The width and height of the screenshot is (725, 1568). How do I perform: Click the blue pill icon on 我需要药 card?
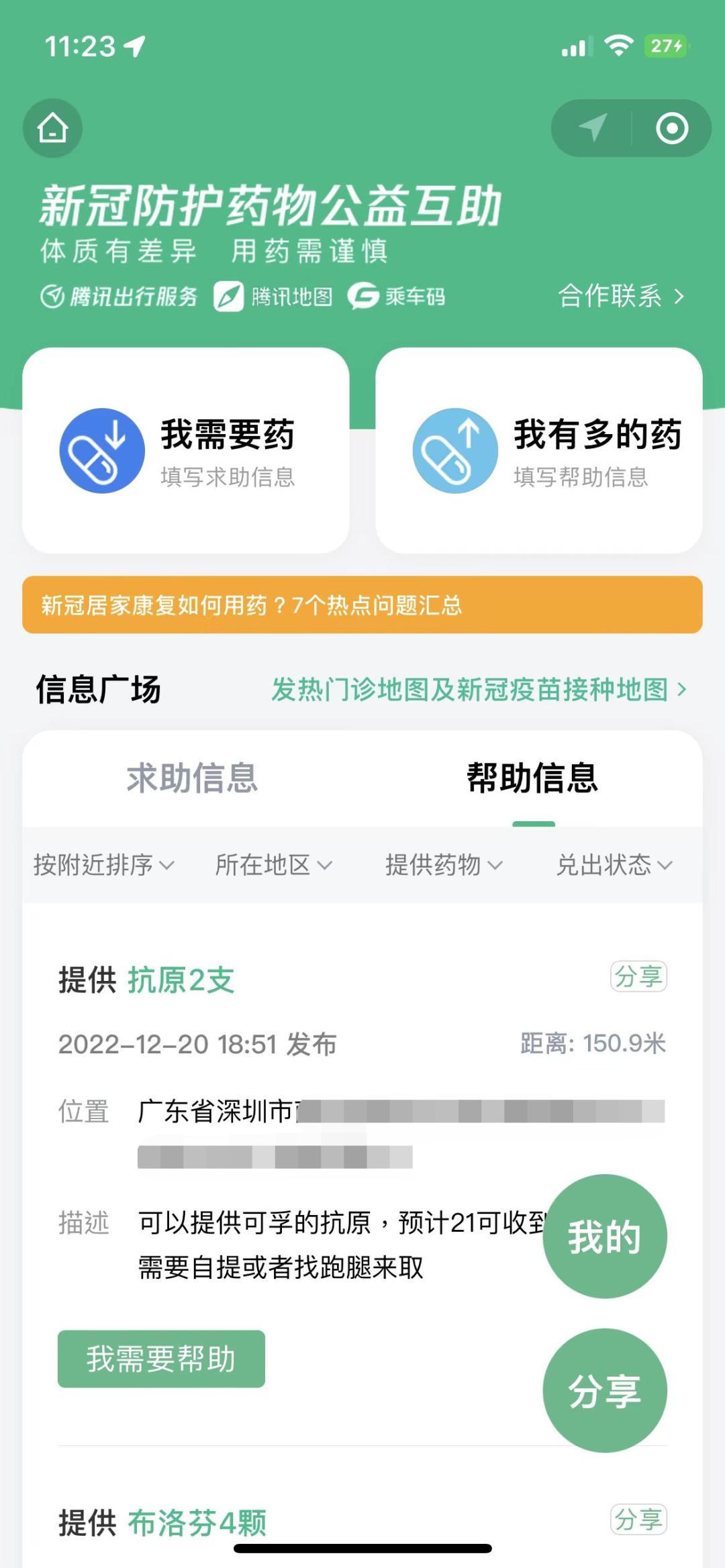coord(102,451)
